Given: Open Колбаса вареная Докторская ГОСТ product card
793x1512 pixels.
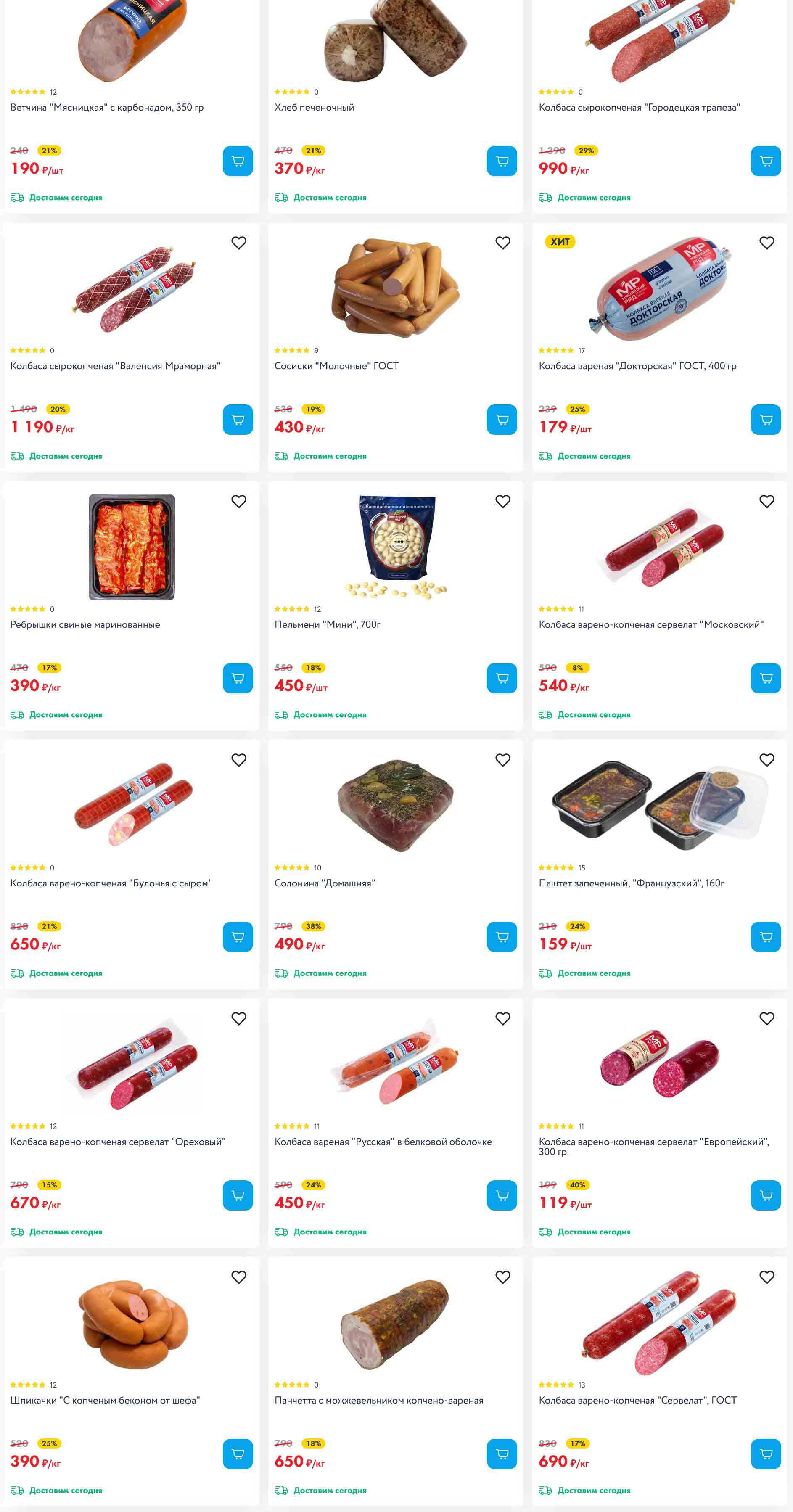Looking at the screenshot, I should [637, 366].
